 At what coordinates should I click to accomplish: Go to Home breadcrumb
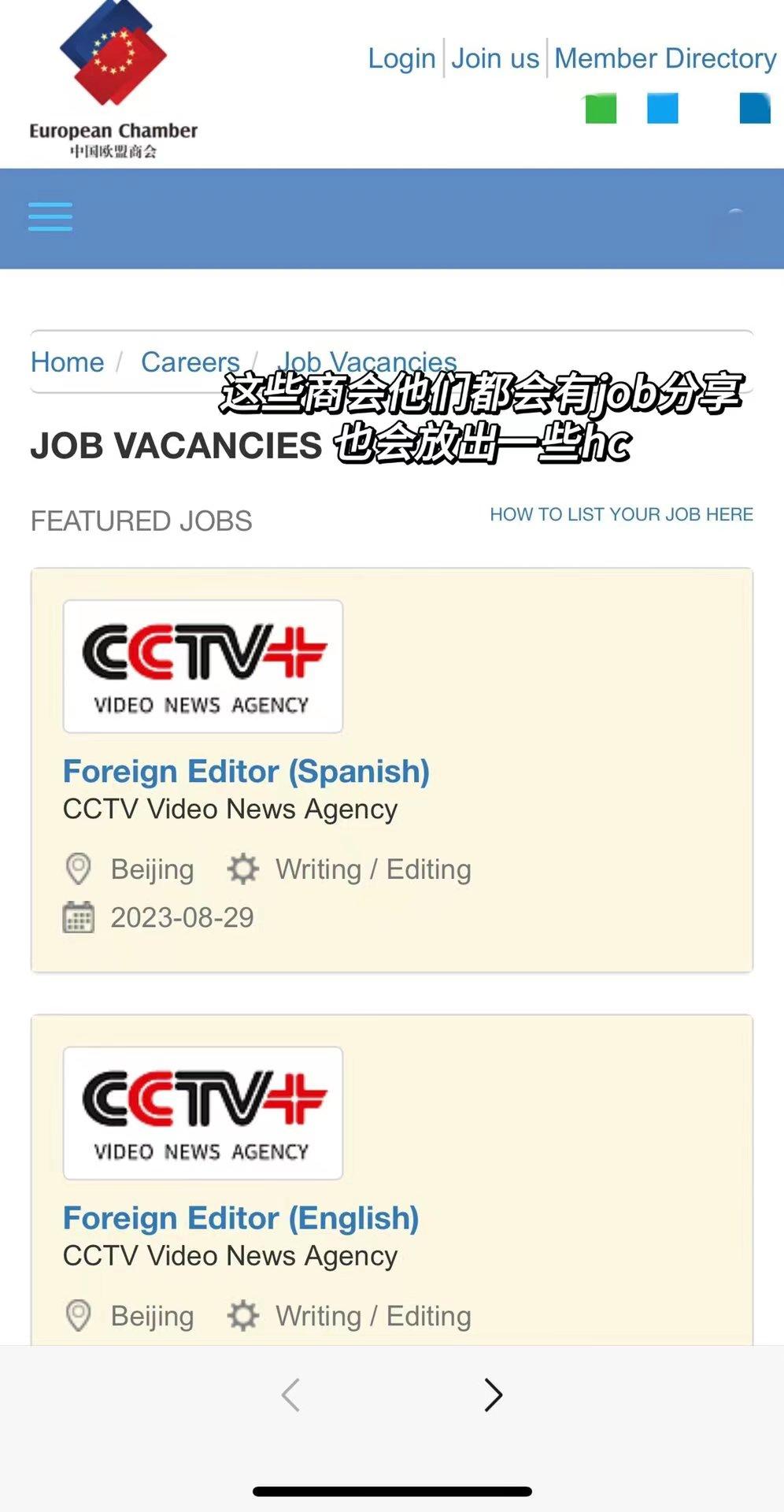(x=67, y=362)
